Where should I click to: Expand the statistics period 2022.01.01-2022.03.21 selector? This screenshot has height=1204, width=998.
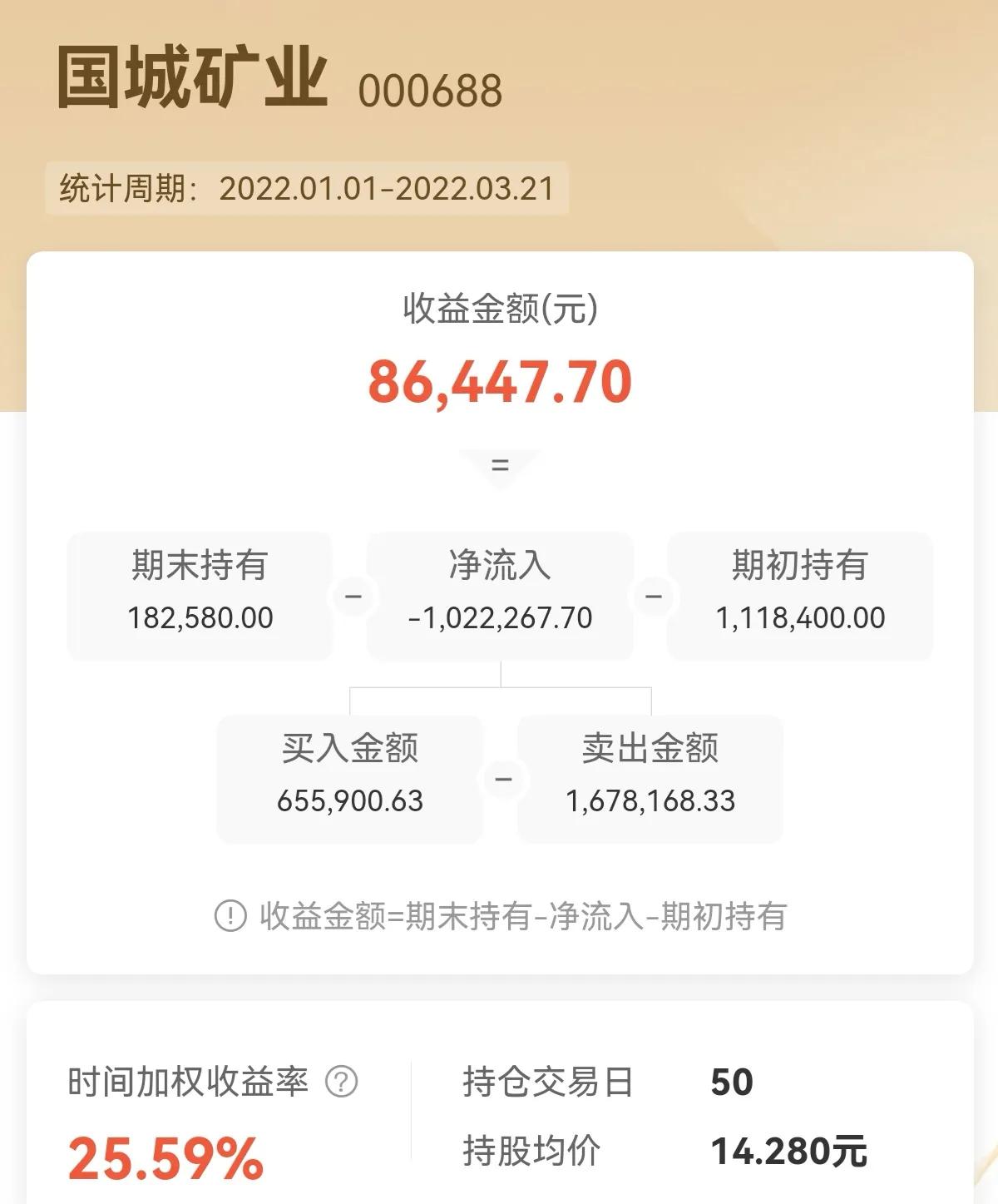click(308, 190)
